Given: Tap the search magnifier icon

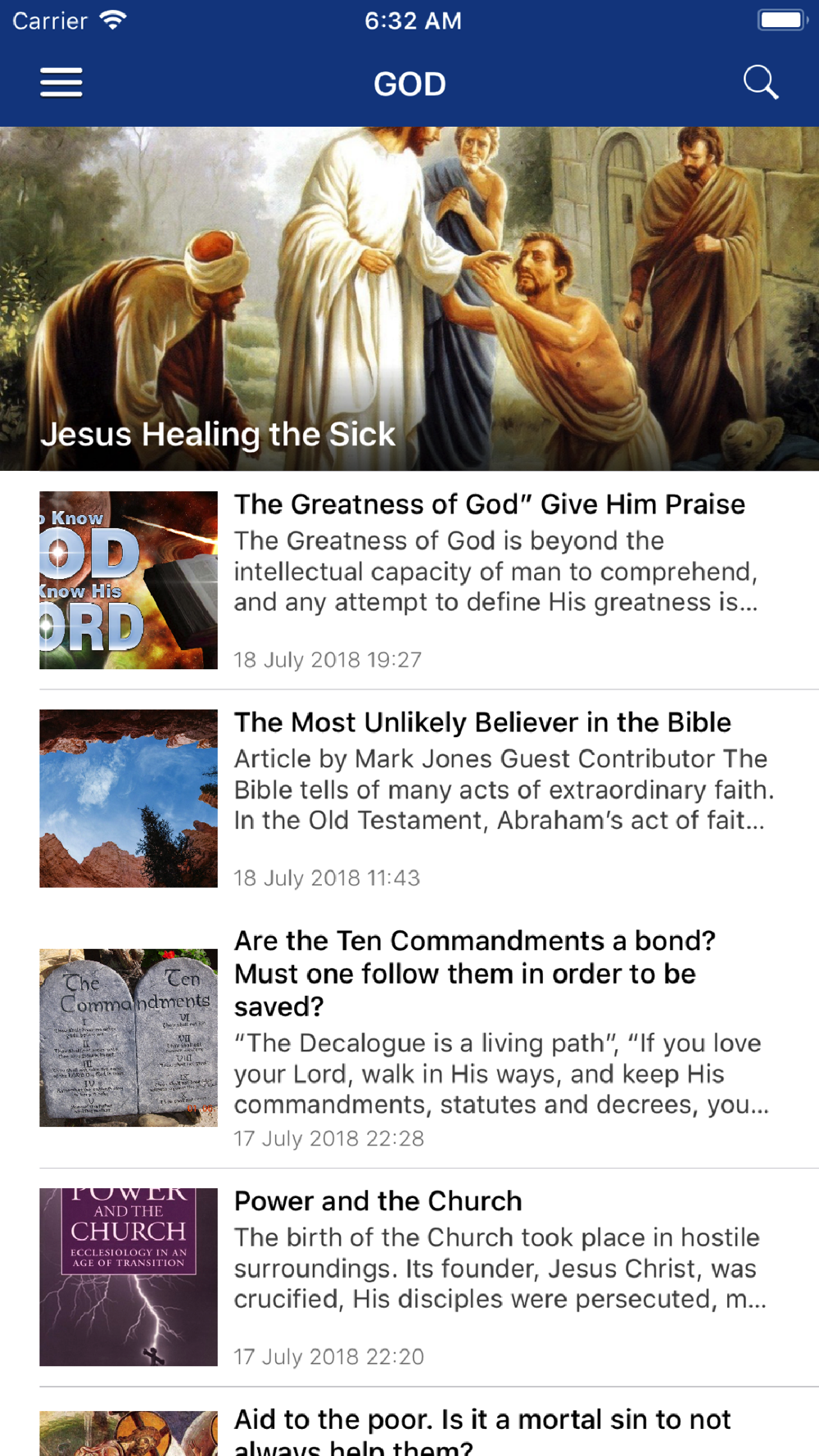Looking at the screenshot, I should (x=760, y=83).
